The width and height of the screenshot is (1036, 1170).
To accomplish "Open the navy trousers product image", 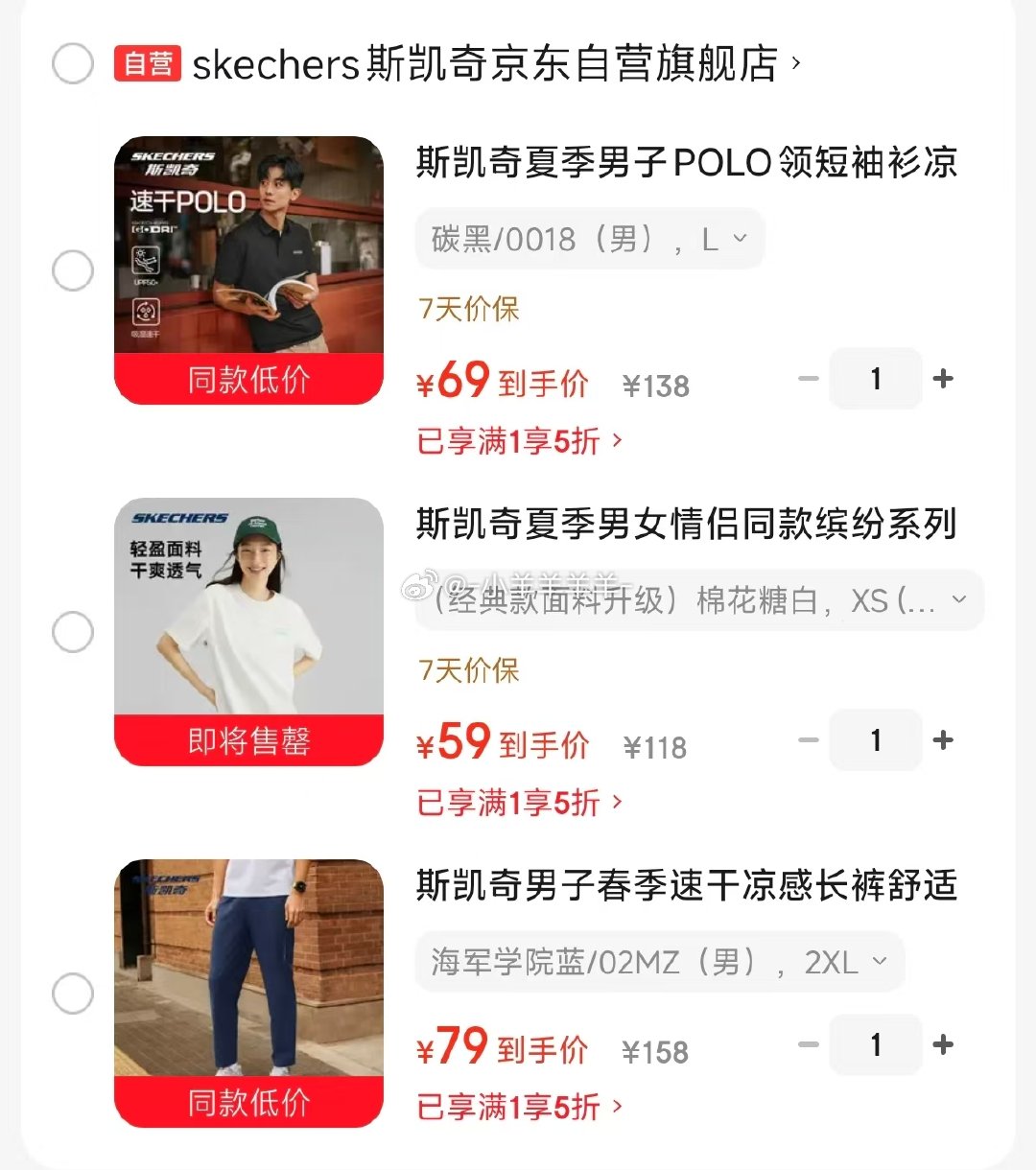I will (x=248, y=994).
